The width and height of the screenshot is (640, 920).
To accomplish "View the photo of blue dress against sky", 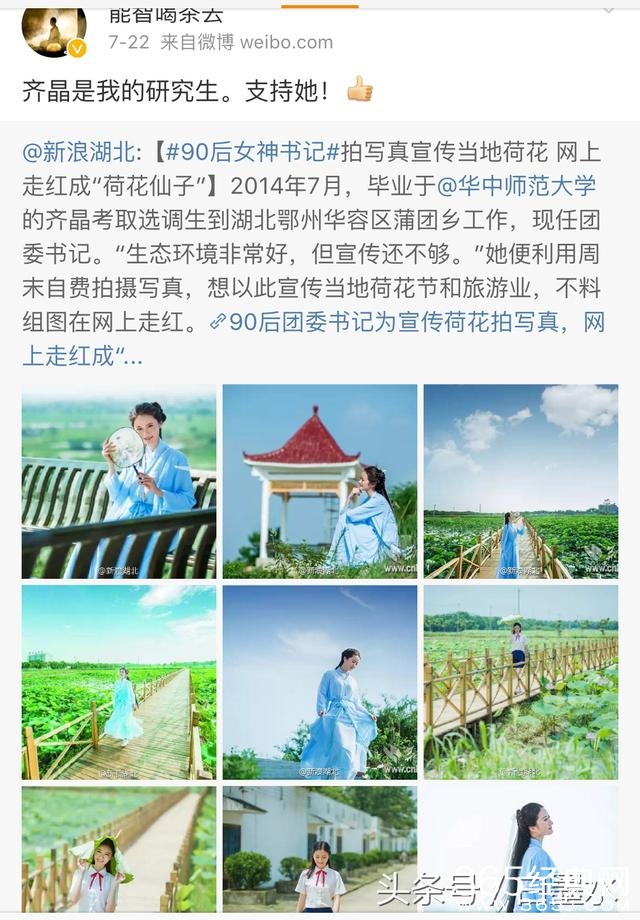I will 320,682.
